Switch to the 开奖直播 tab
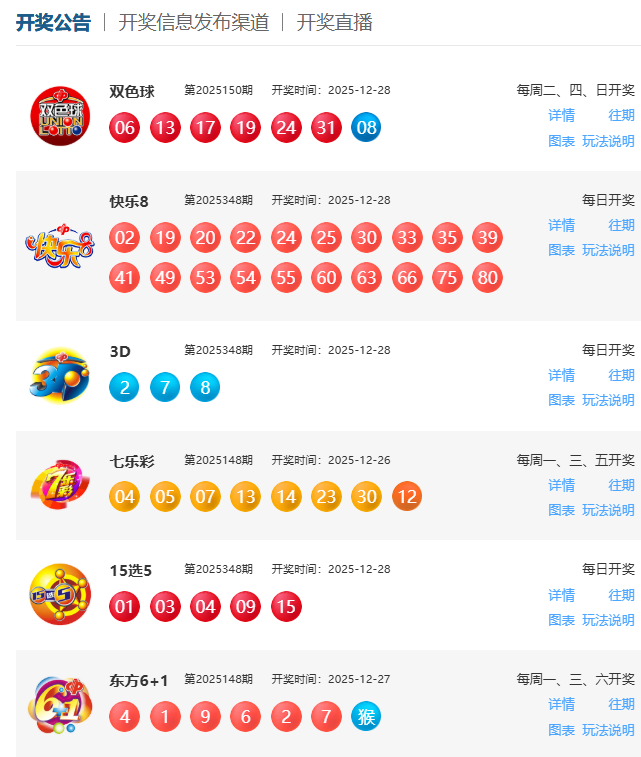Image resolution: width=641 pixels, height=757 pixels. coord(334,22)
